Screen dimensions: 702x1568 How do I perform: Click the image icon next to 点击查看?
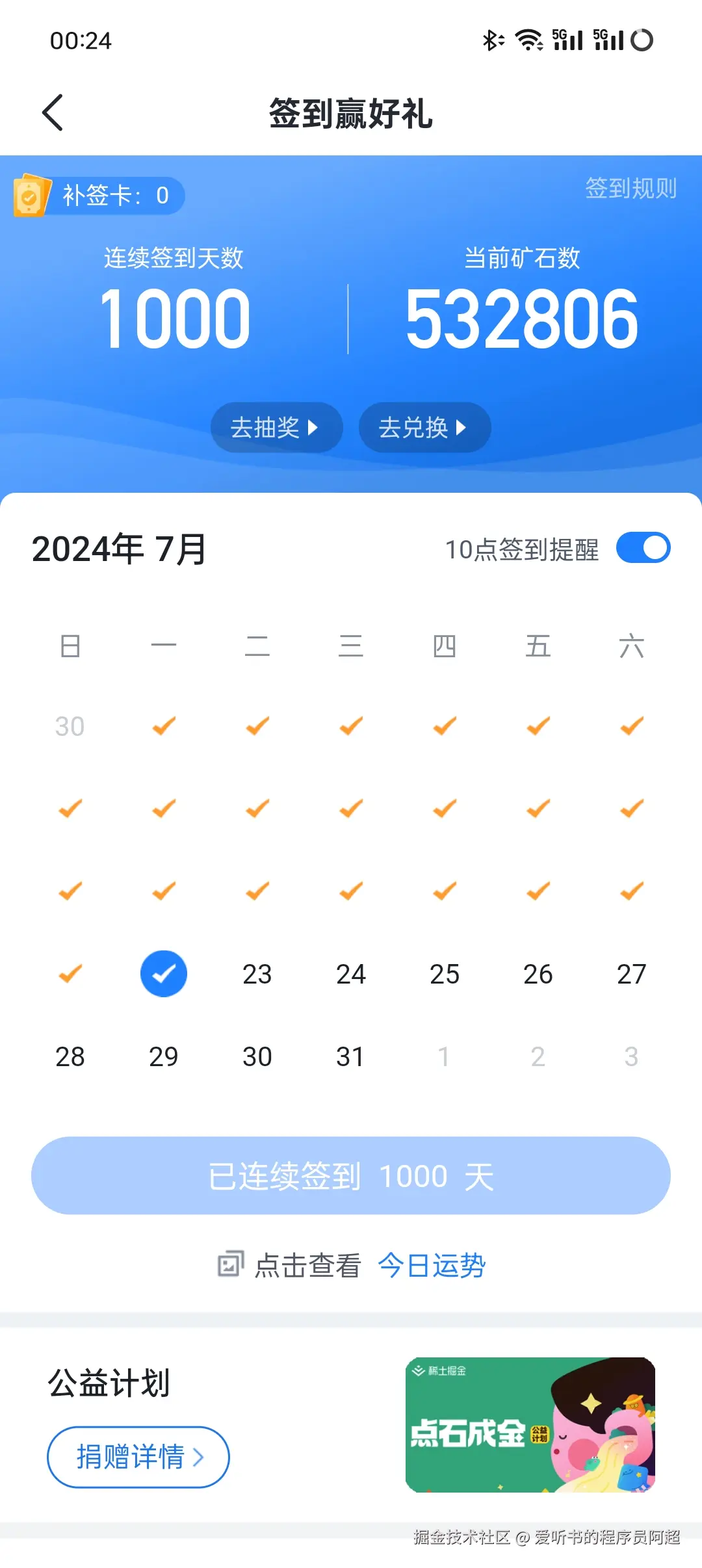[x=231, y=1264]
